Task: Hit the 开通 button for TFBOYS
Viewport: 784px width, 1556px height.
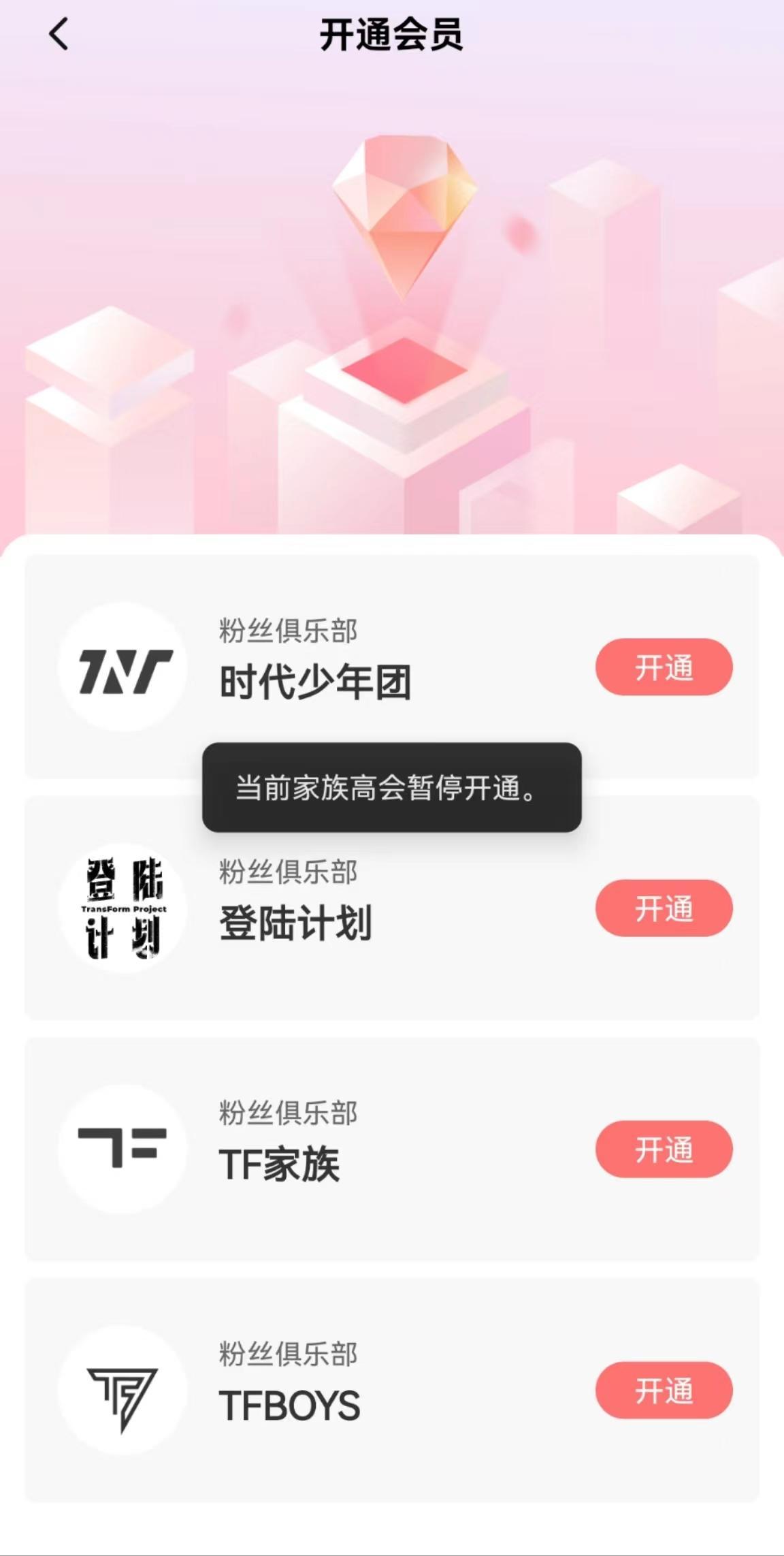Action: (664, 1391)
